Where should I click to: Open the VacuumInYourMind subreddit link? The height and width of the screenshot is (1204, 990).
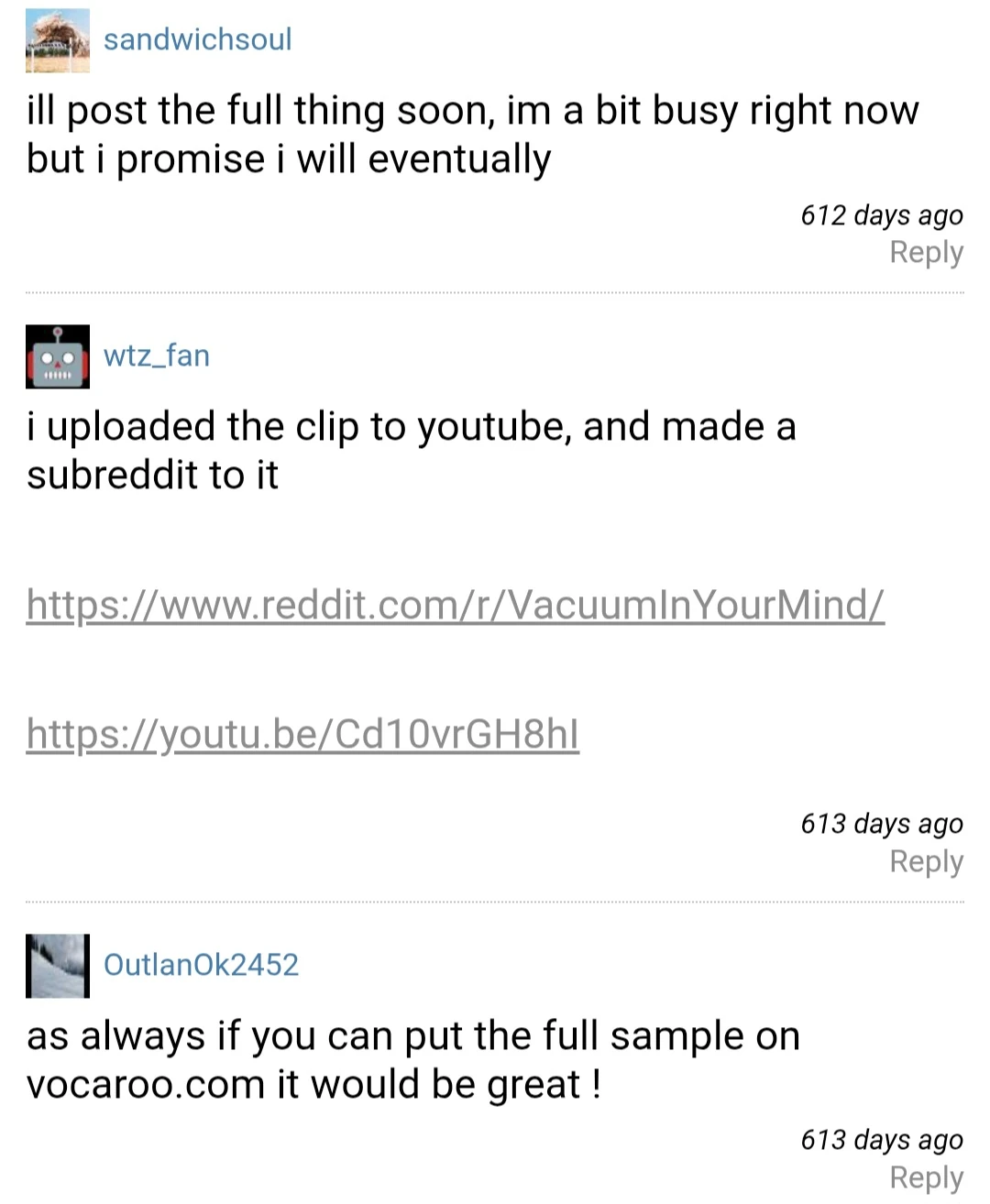[456, 605]
